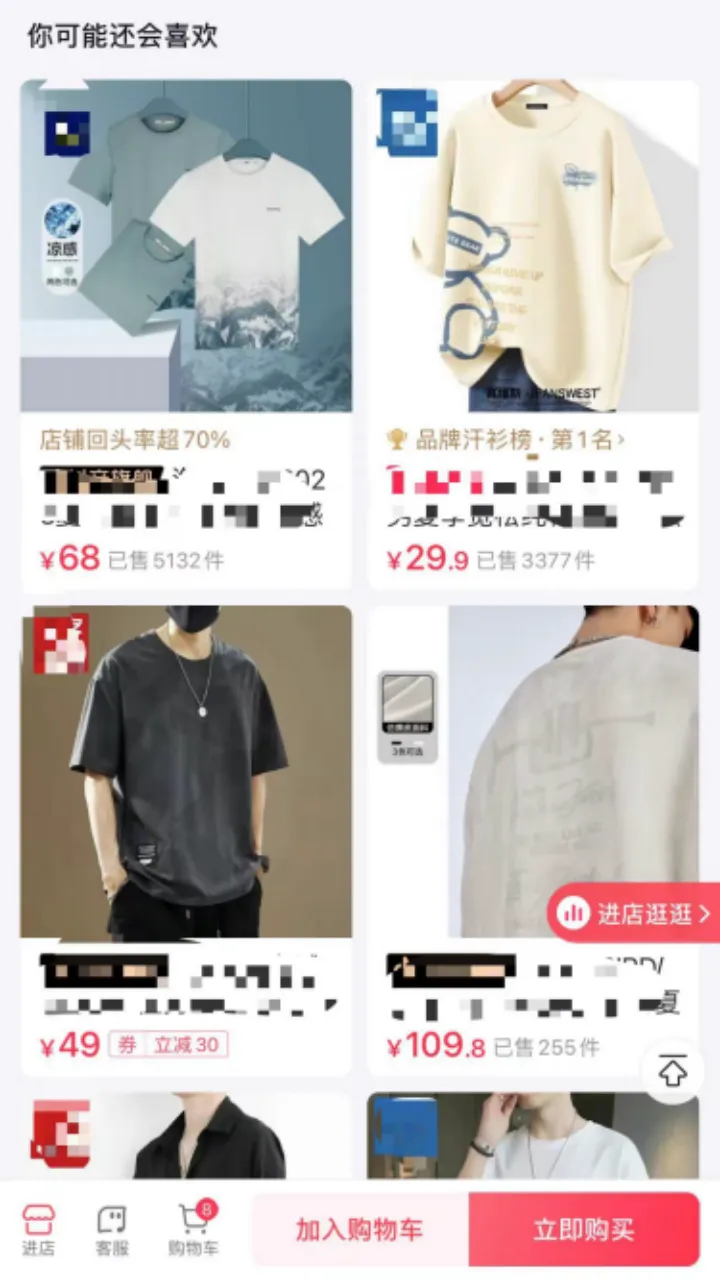Go to the store via 进店

[x=39, y=1230]
